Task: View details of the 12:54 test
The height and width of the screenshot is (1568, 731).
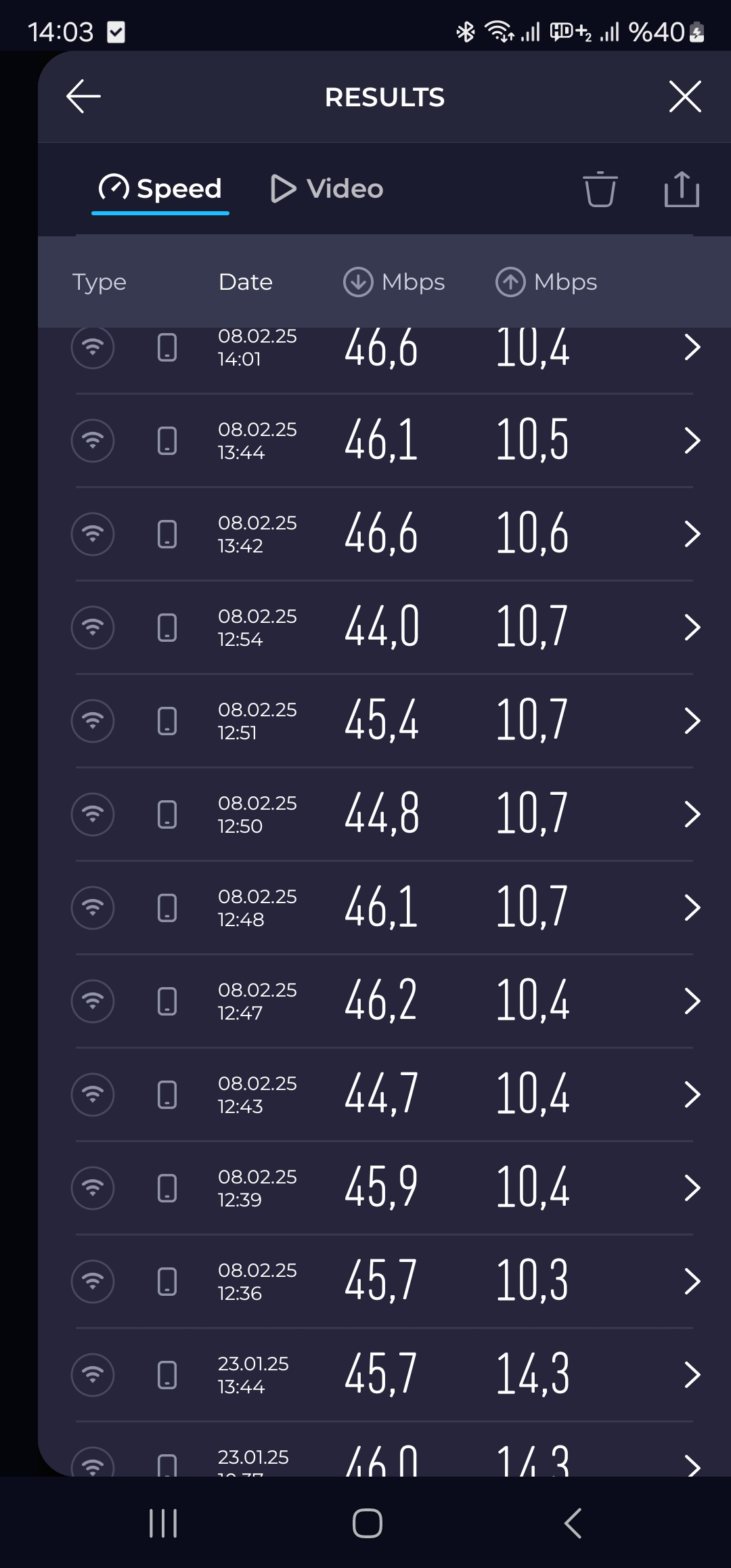Action: point(384,628)
